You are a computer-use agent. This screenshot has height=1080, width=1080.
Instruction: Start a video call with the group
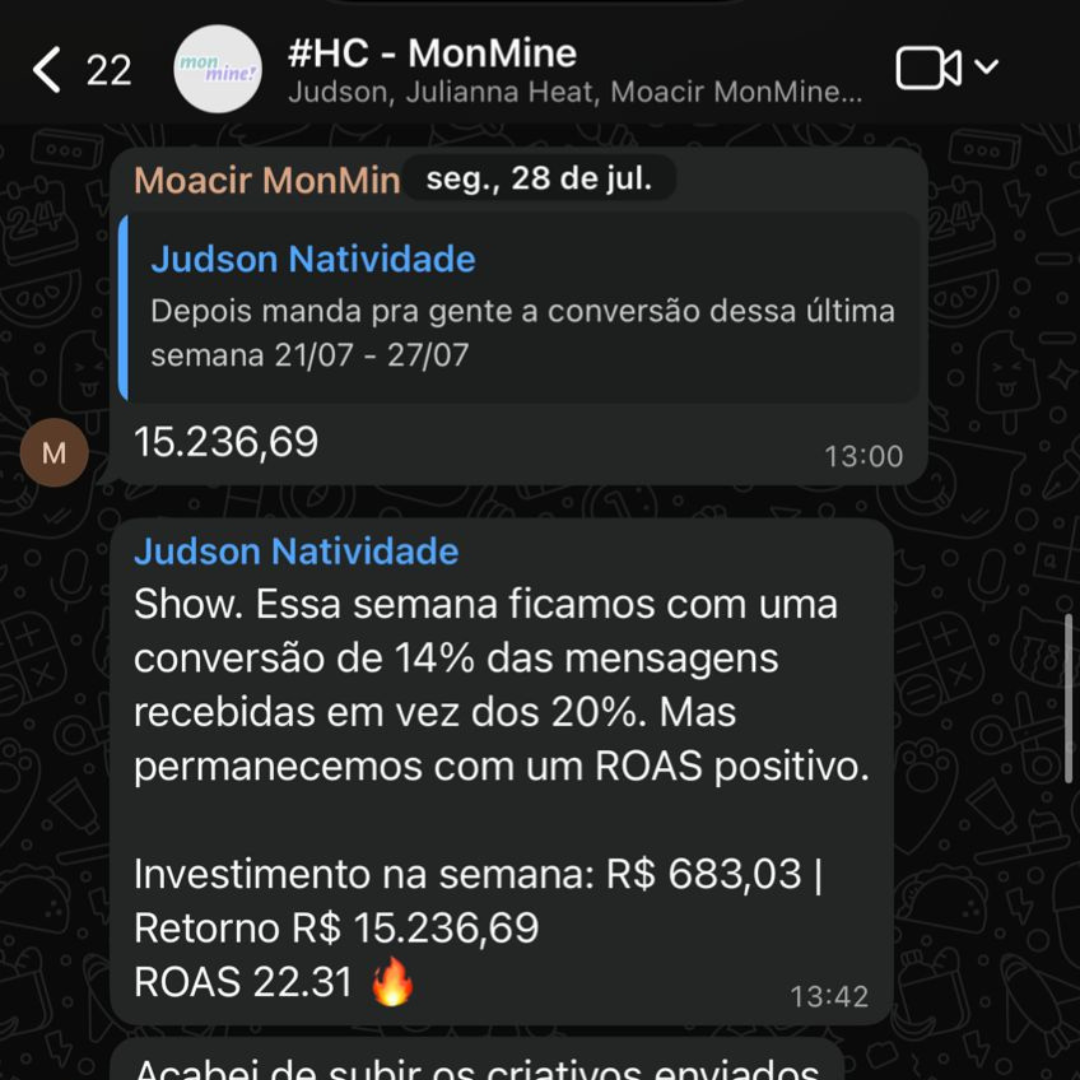pos(928,69)
